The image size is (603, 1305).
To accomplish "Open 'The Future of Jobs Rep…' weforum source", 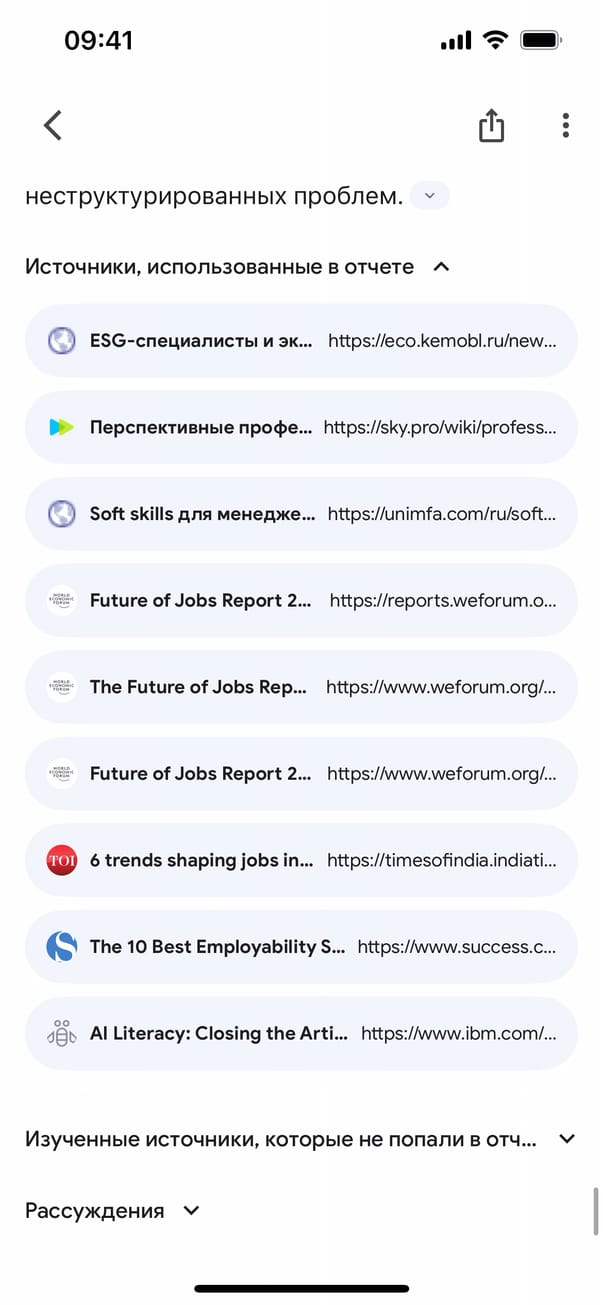I will point(301,688).
